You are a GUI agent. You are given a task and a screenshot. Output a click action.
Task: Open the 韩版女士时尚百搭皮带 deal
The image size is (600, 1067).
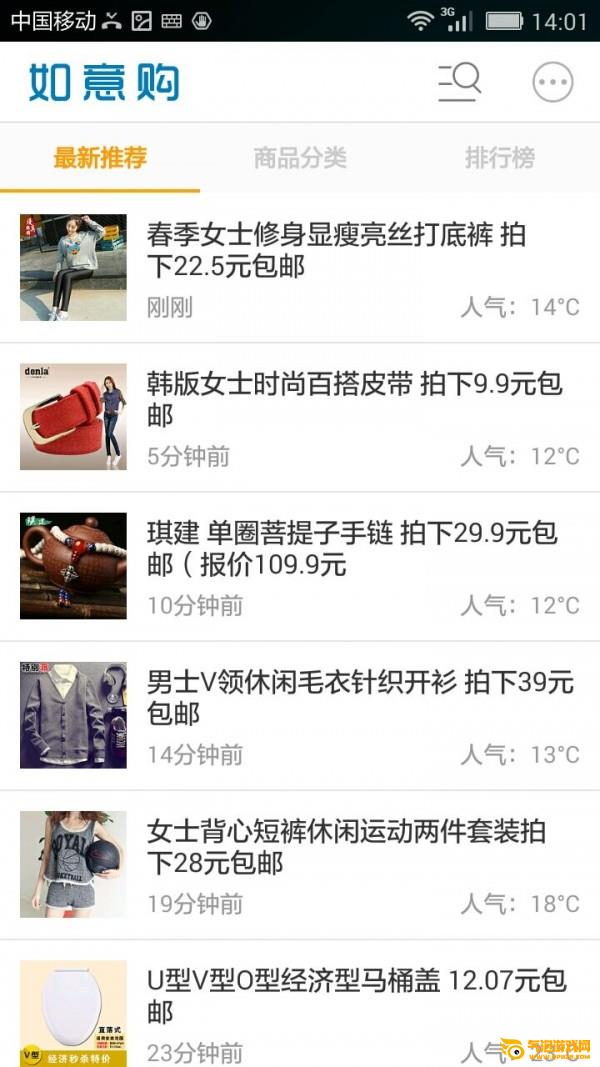[x=355, y=400]
